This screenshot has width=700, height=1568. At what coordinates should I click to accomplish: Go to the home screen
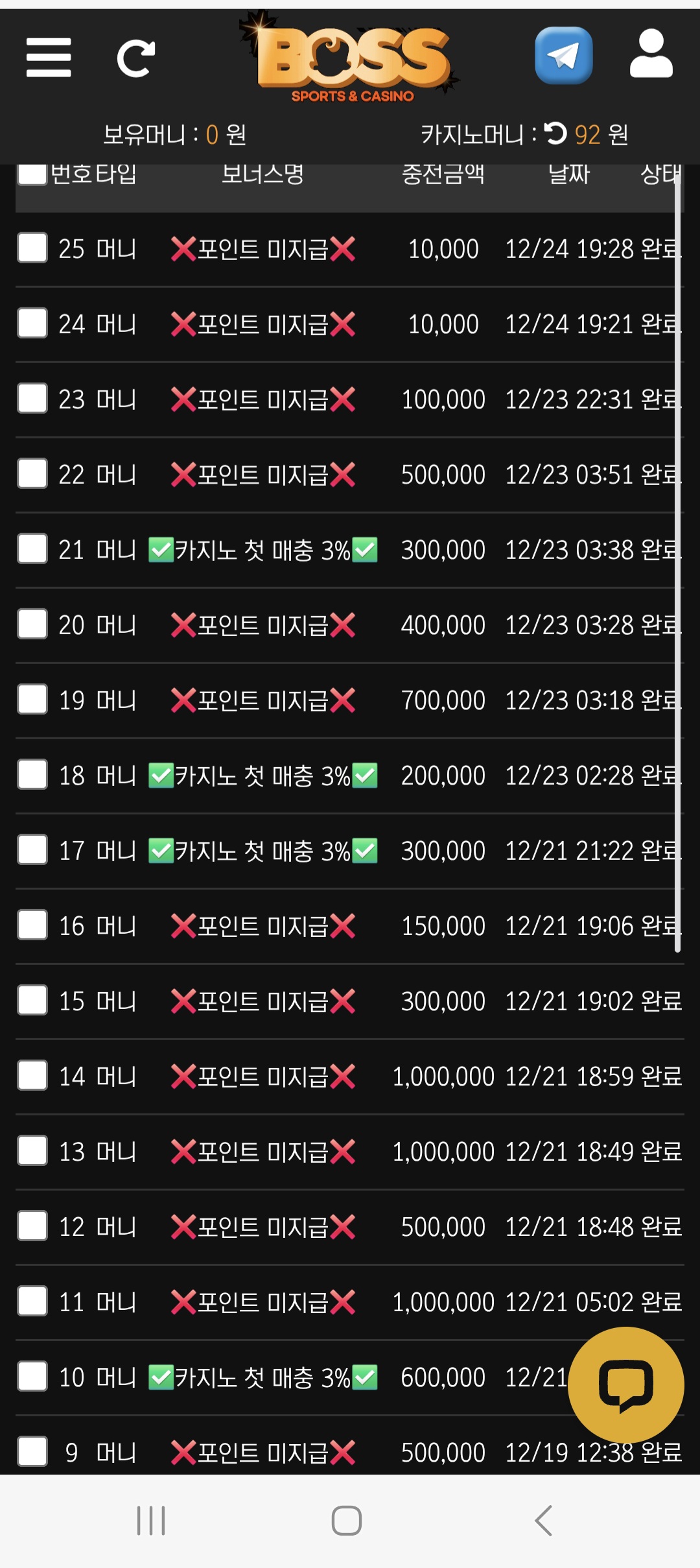[x=347, y=1521]
